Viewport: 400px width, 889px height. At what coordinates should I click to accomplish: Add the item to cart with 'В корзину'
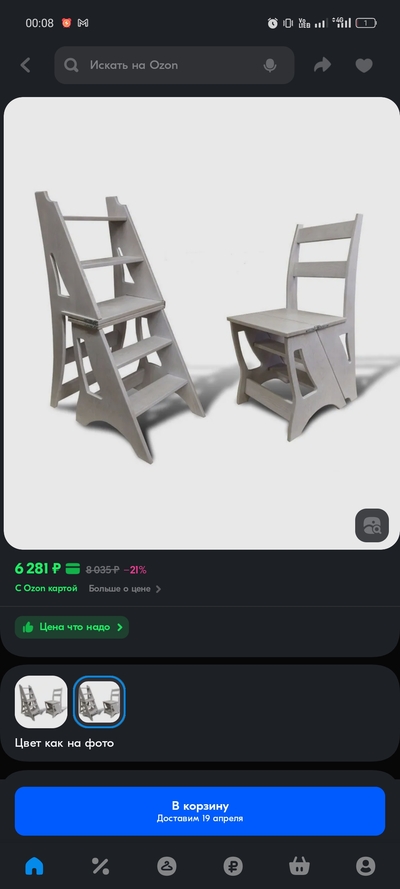(200, 811)
